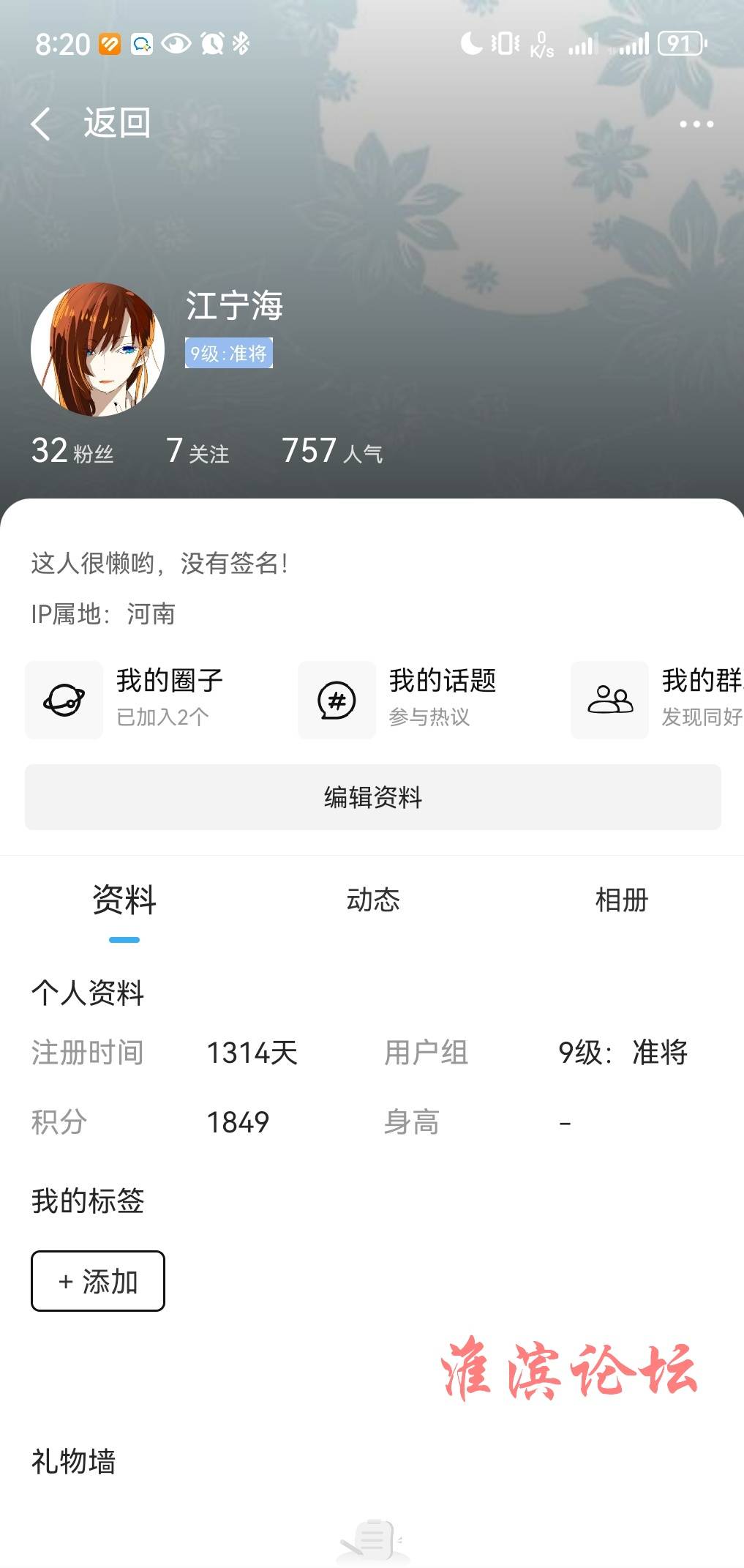
Task: Open the three-dot overflow menu
Action: [x=696, y=124]
